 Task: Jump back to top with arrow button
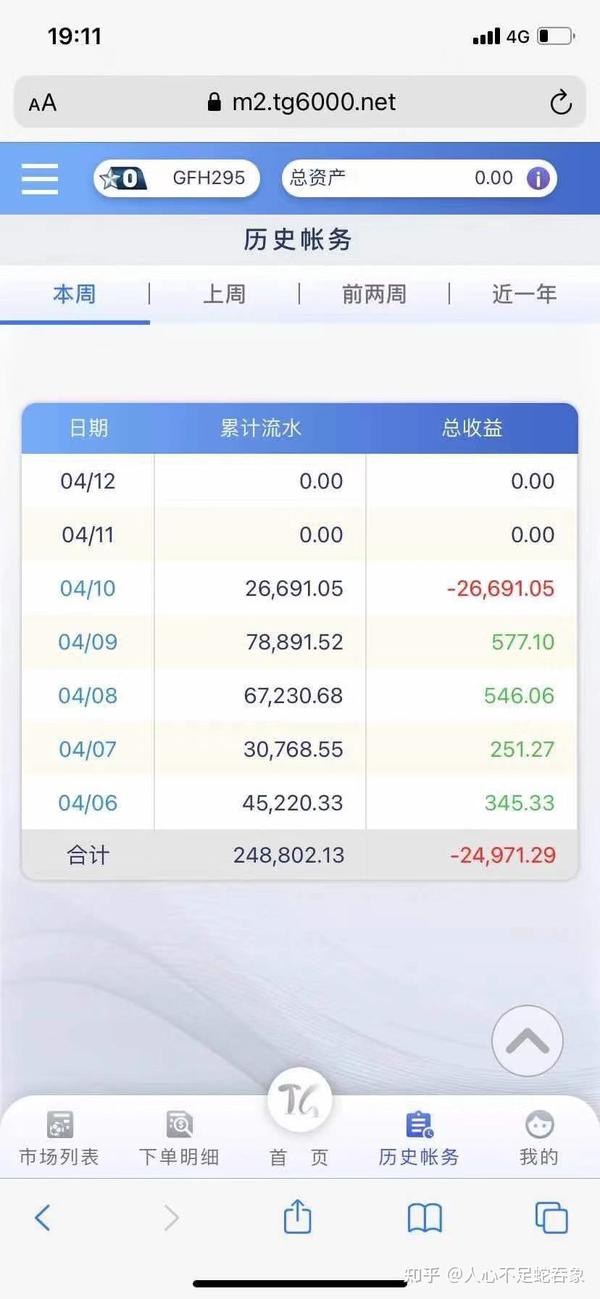[528, 1041]
